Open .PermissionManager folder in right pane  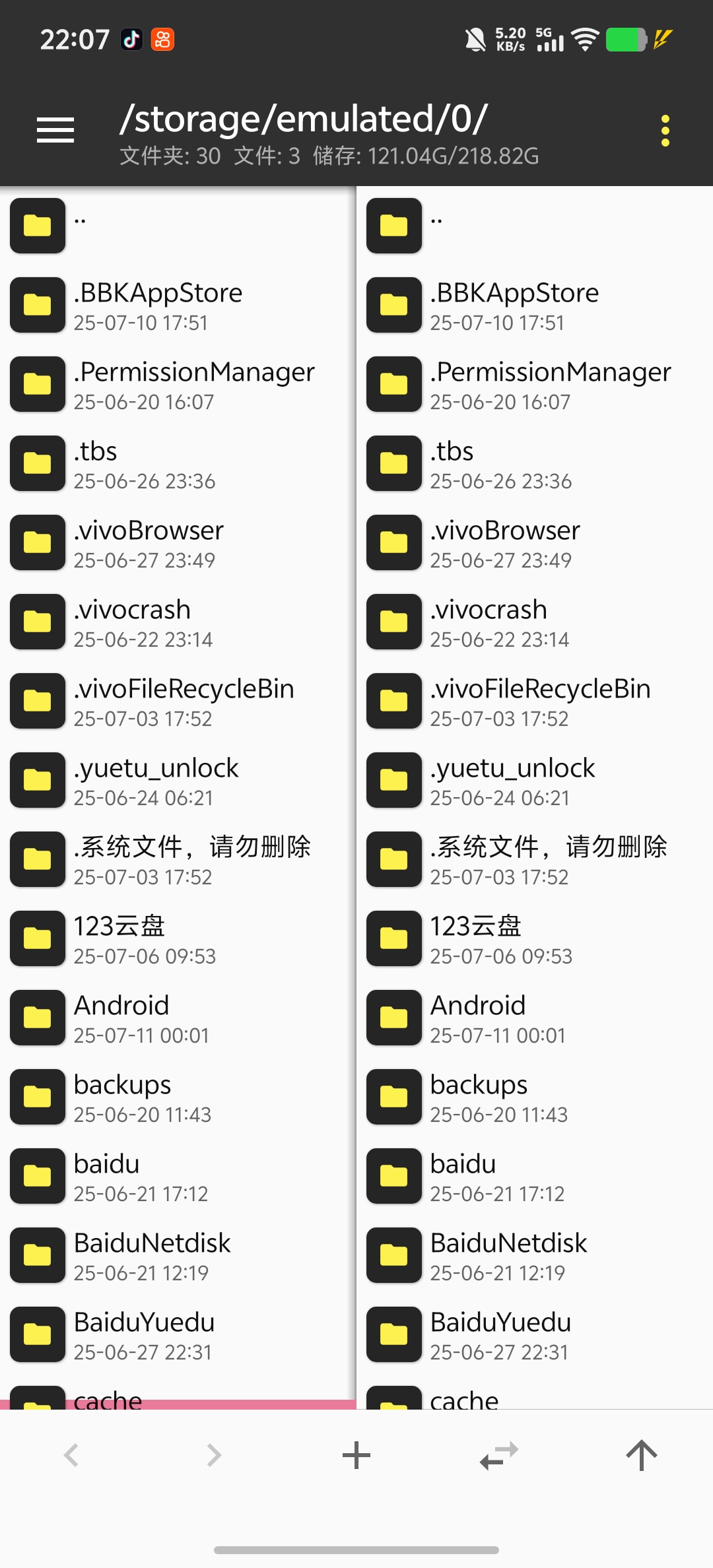(535, 384)
